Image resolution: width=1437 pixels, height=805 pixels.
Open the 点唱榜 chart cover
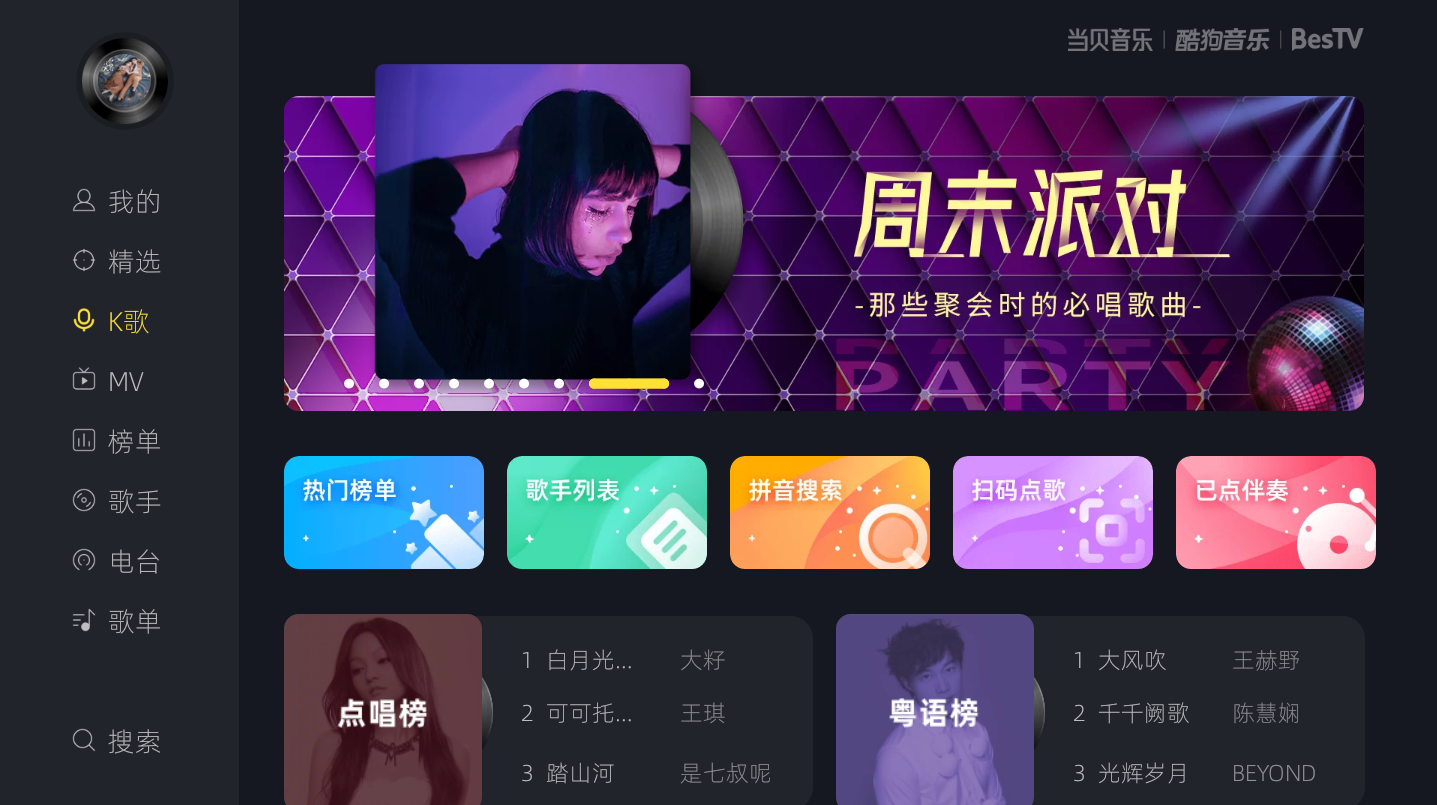[x=383, y=710]
